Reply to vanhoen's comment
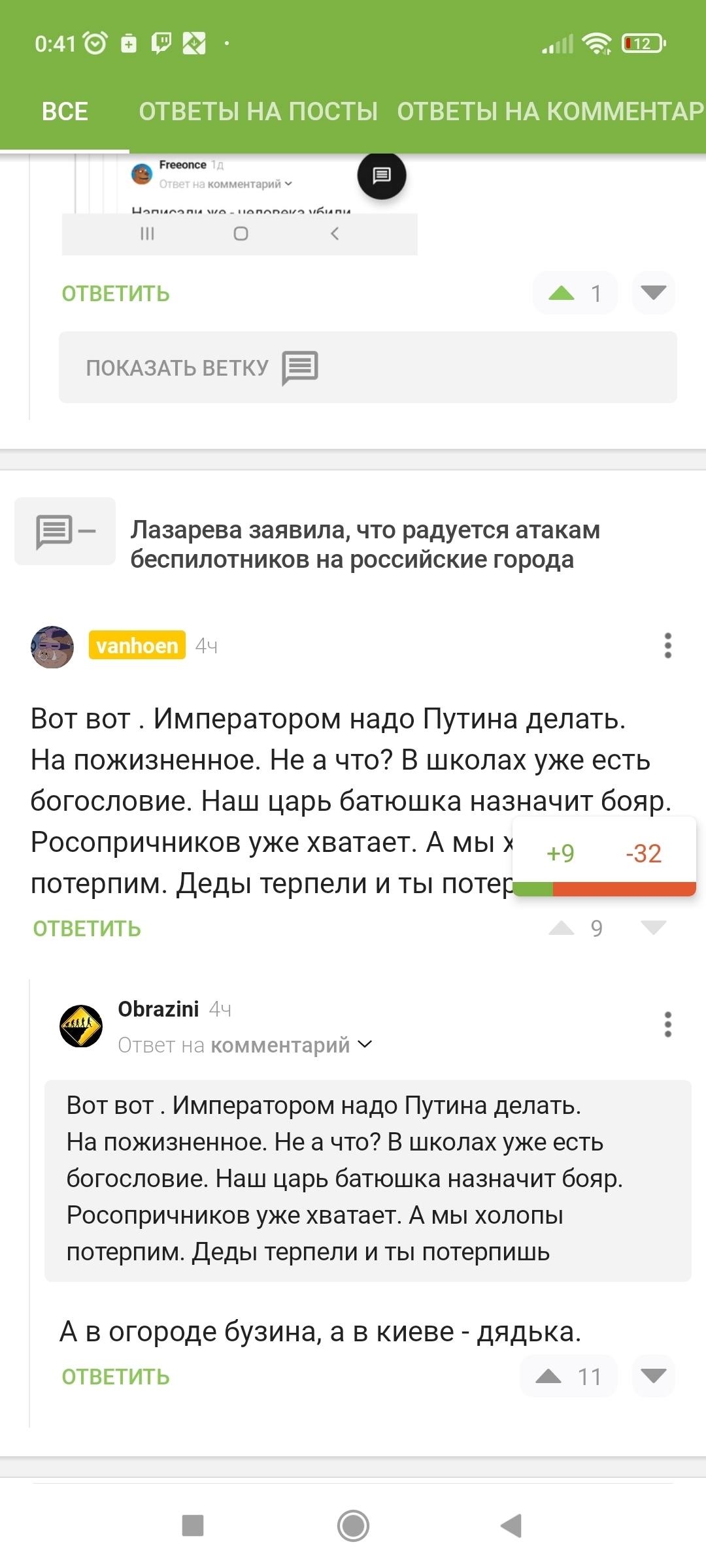706x1568 pixels. pyautogui.click(x=87, y=928)
